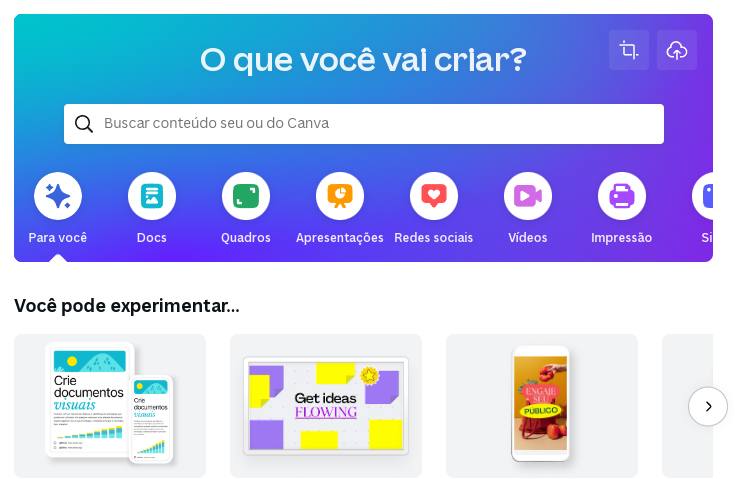The image size is (735, 479).
Task: Switch to the Vídeos category
Action: 528,197
